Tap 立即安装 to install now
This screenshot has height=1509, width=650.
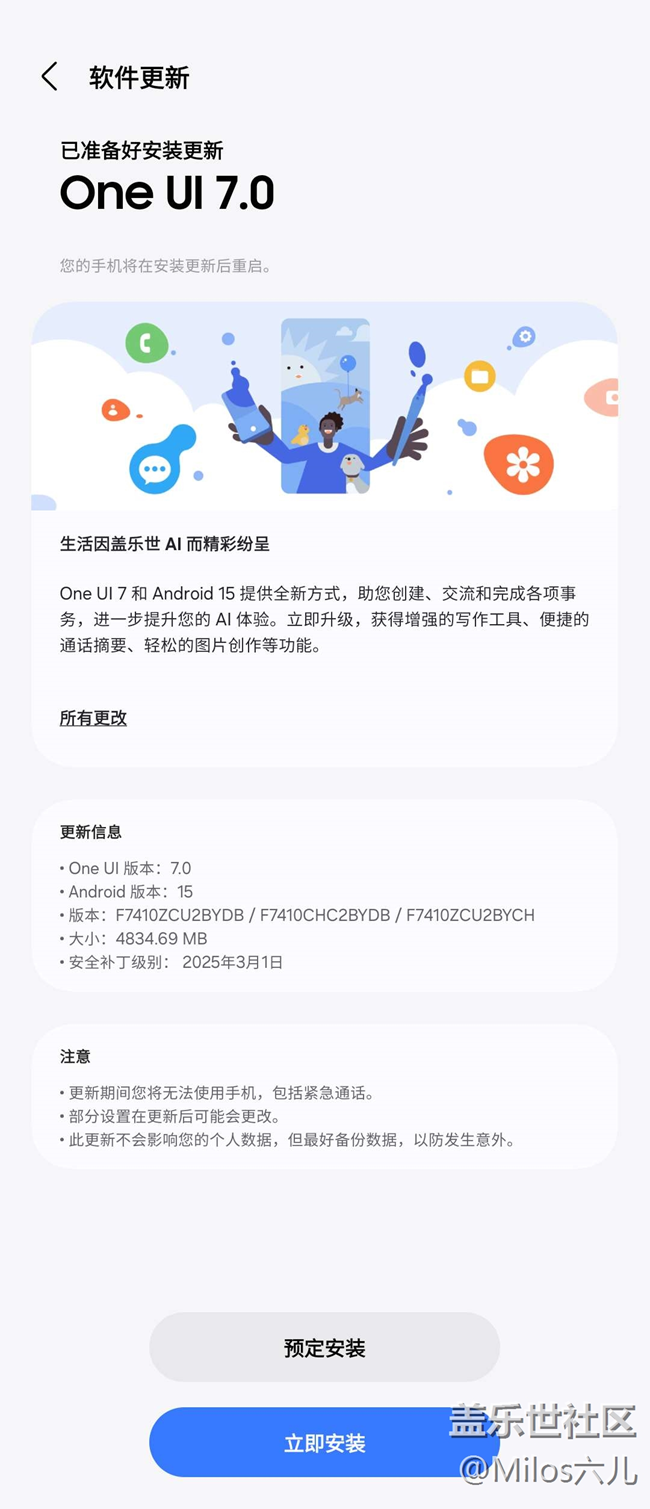[x=324, y=1442]
